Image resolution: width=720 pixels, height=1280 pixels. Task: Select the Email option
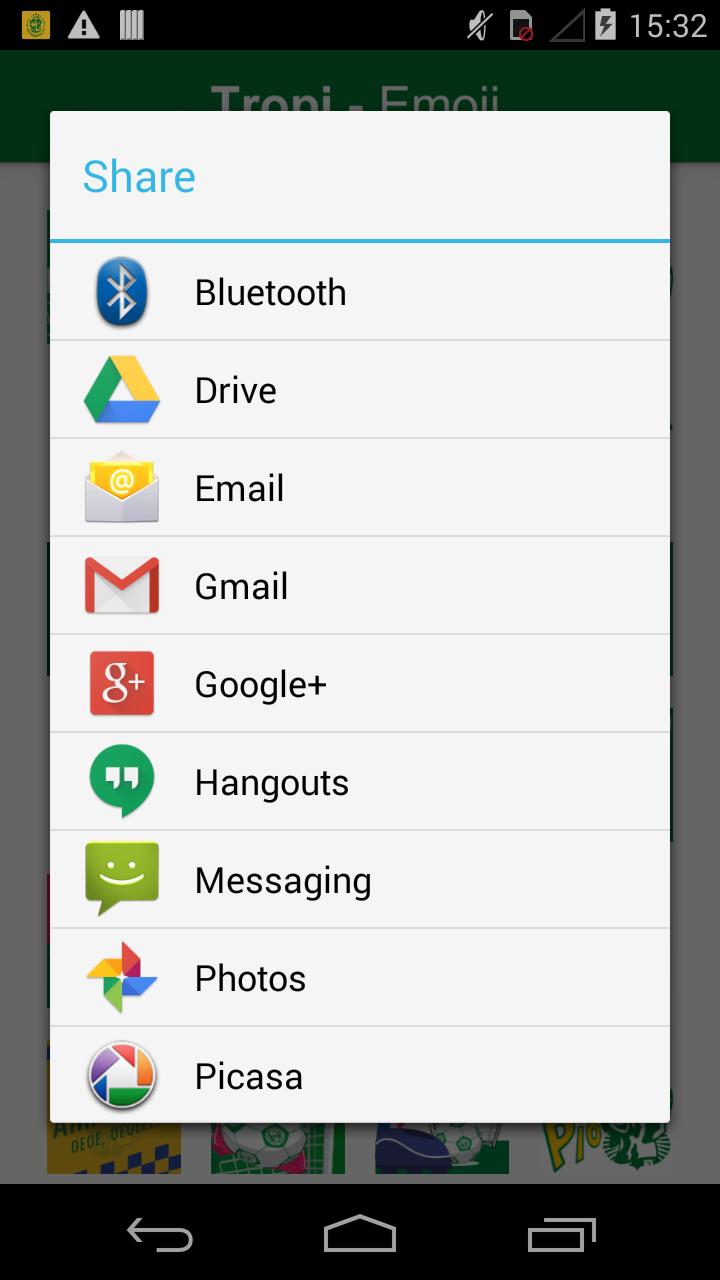coord(360,488)
